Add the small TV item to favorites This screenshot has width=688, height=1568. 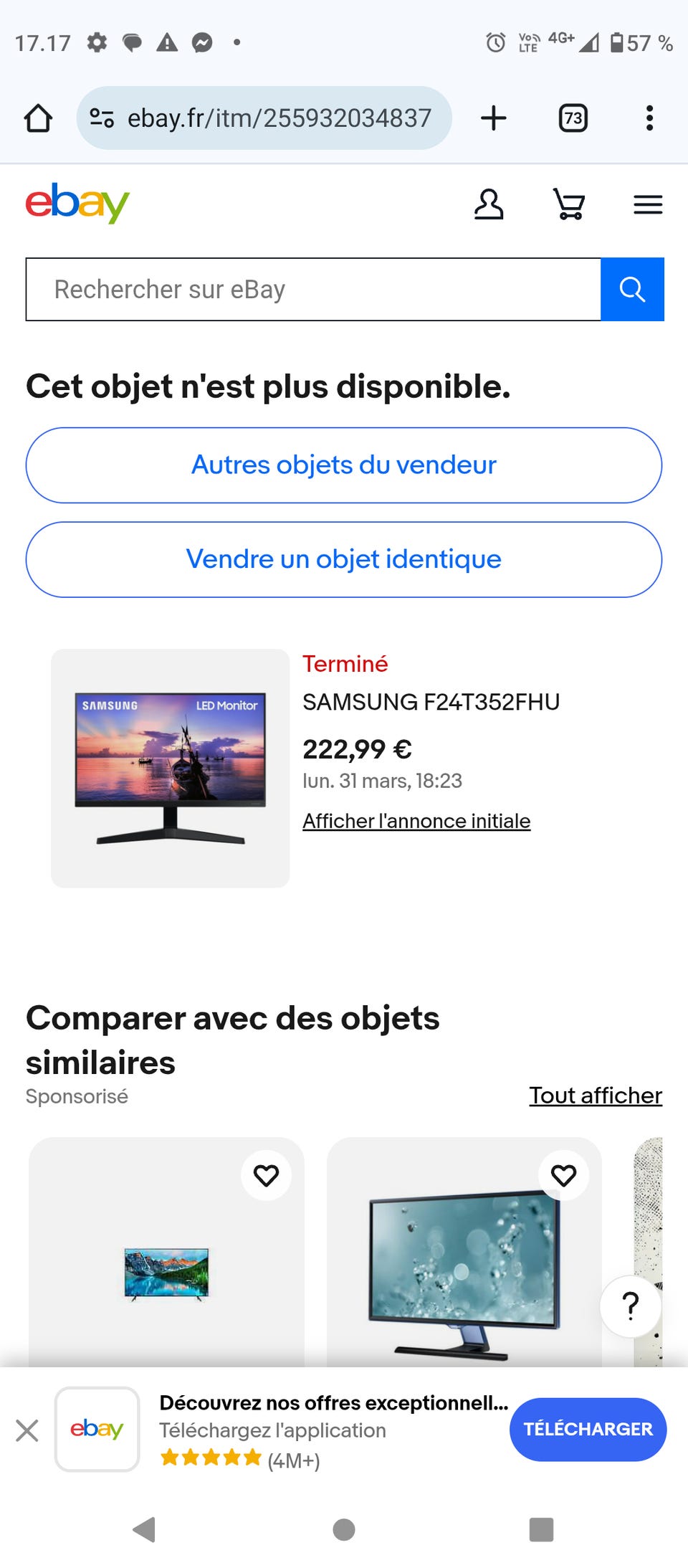pyautogui.click(x=266, y=1175)
